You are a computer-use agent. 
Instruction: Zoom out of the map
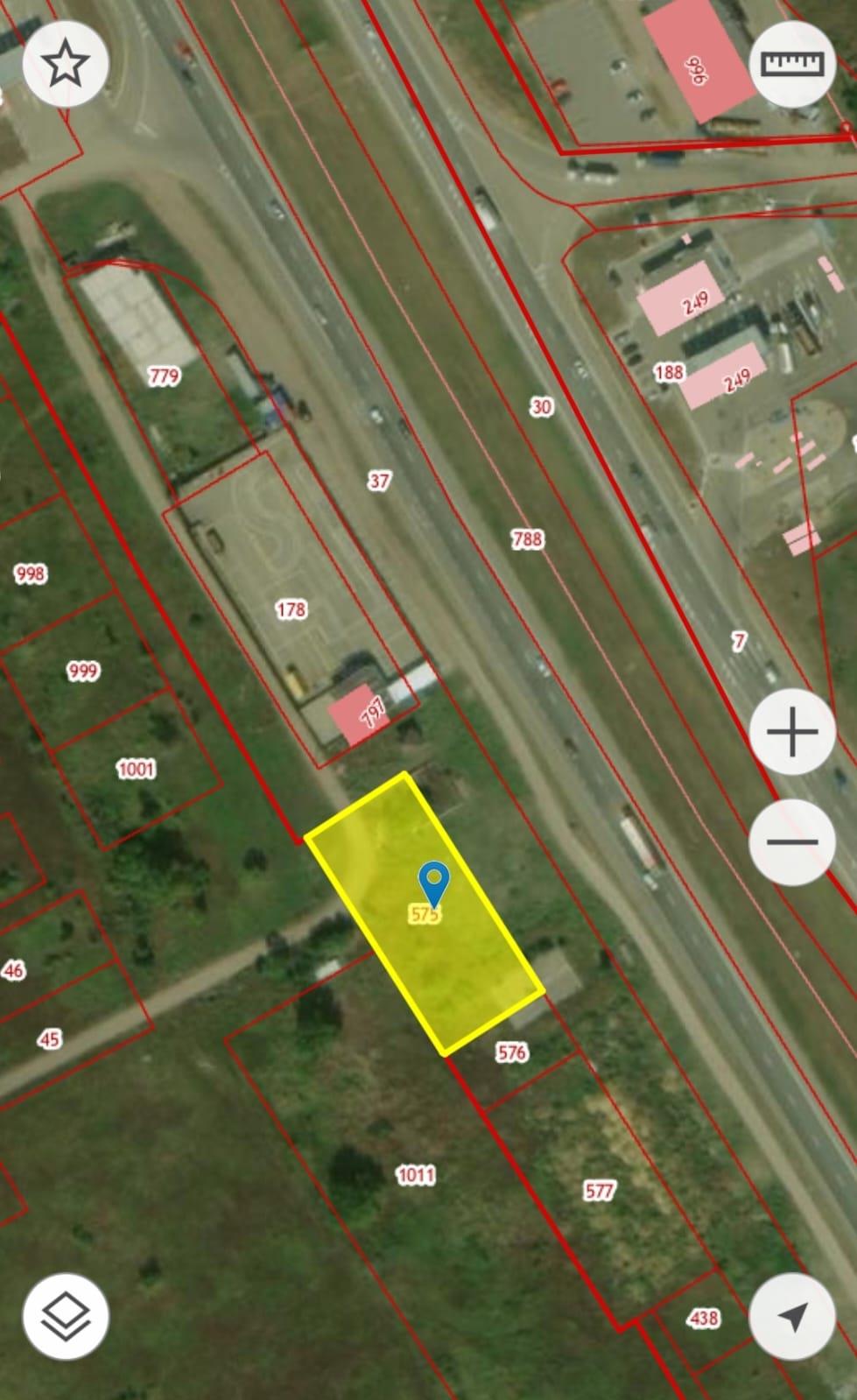pyautogui.click(x=792, y=842)
